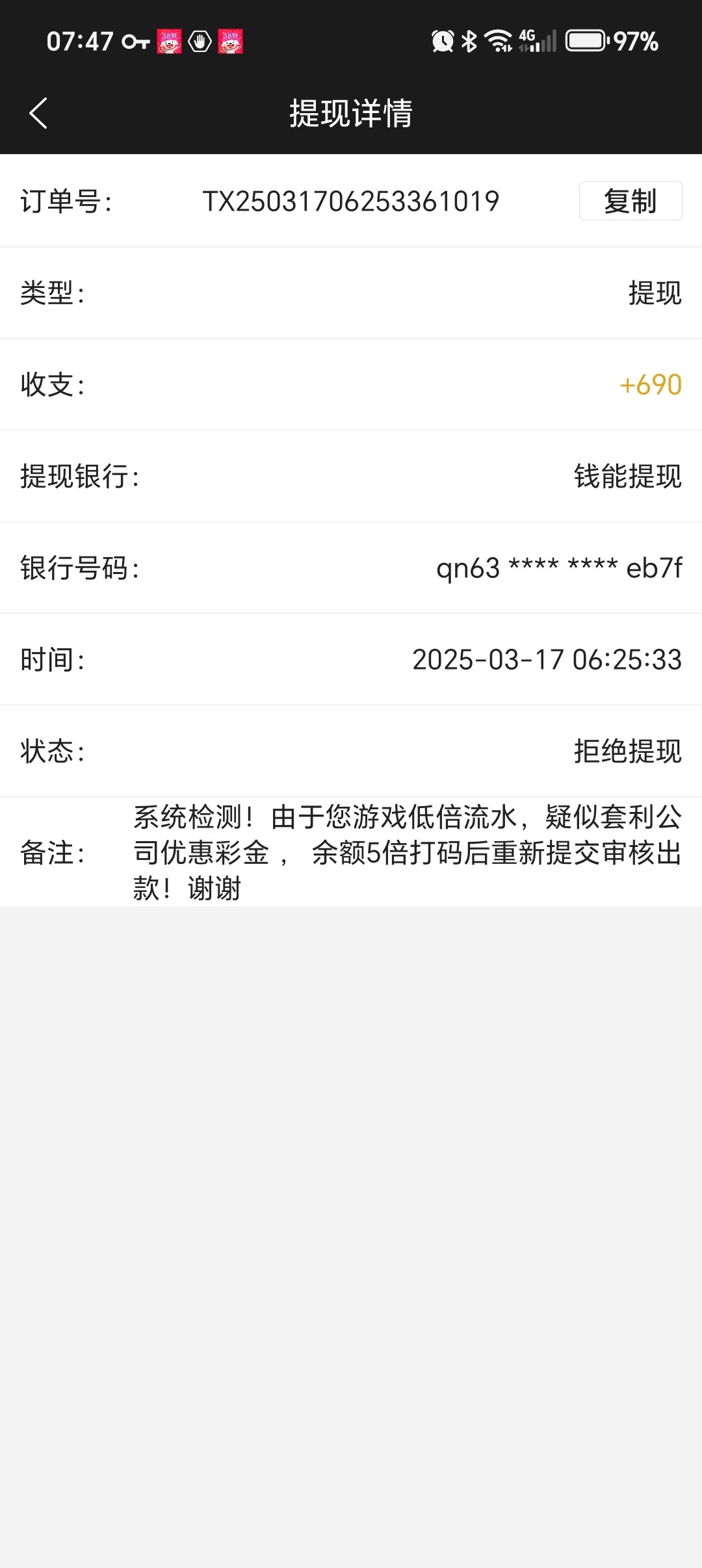The height and width of the screenshot is (1568, 702).
Task: Select the TX25031706253361019 order number
Action: [x=350, y=202]
